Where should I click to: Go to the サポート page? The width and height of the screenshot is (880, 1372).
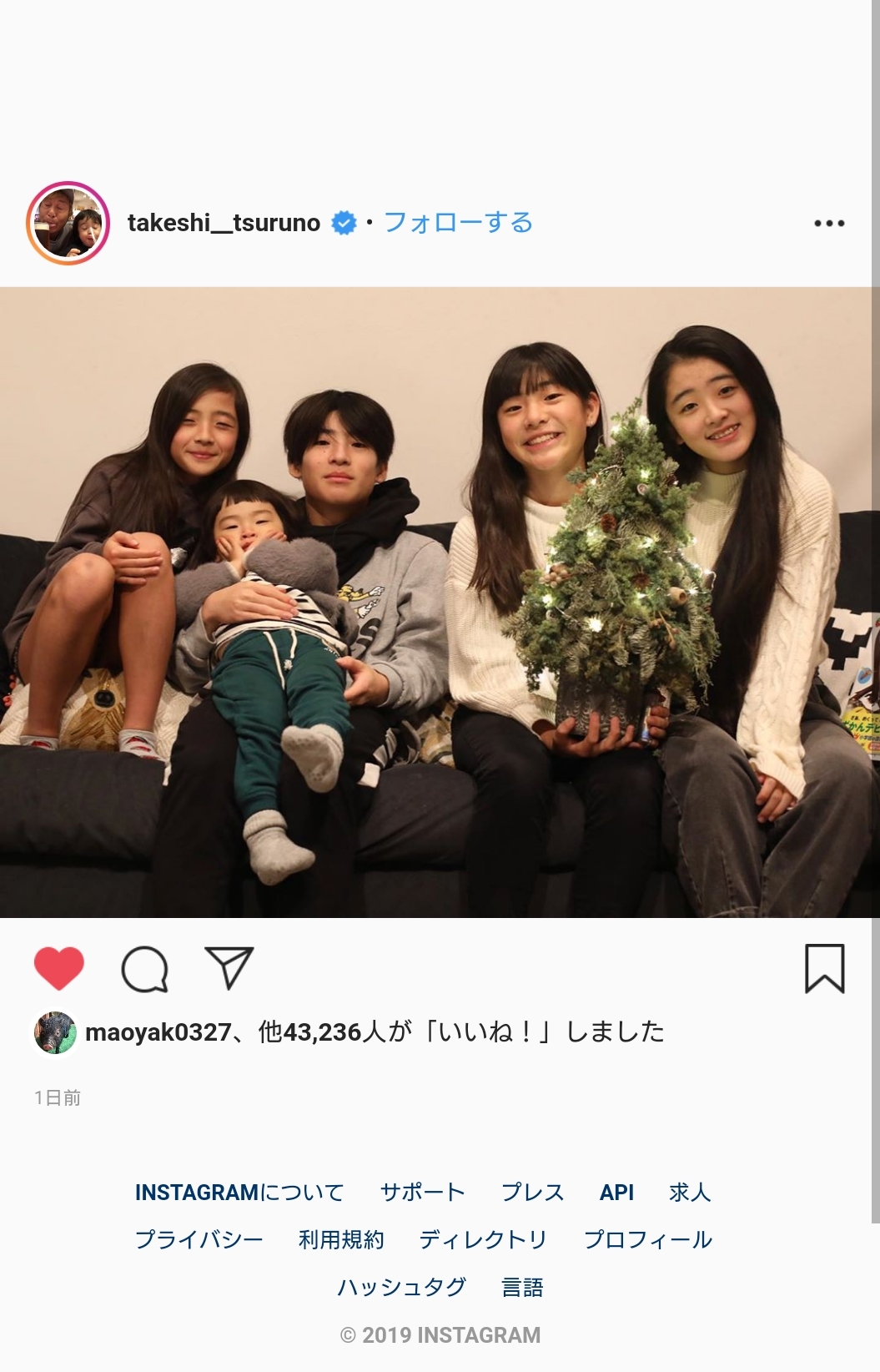tap(422, 1193)
